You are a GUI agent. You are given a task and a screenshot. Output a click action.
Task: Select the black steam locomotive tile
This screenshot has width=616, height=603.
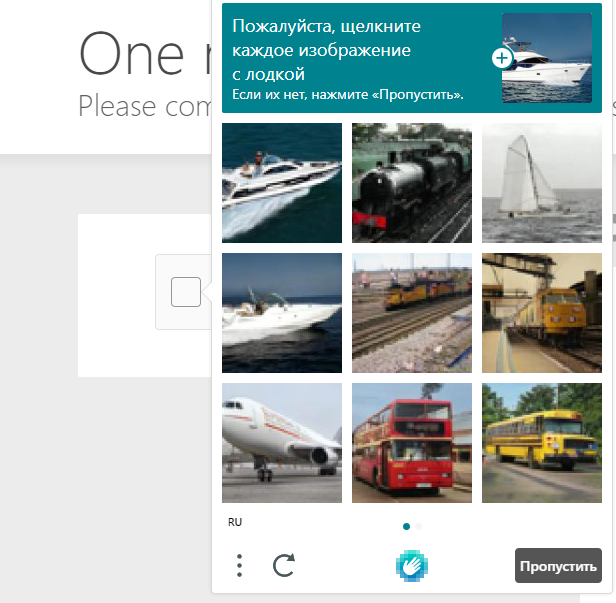pyautogui.click(x=411, y=183)
